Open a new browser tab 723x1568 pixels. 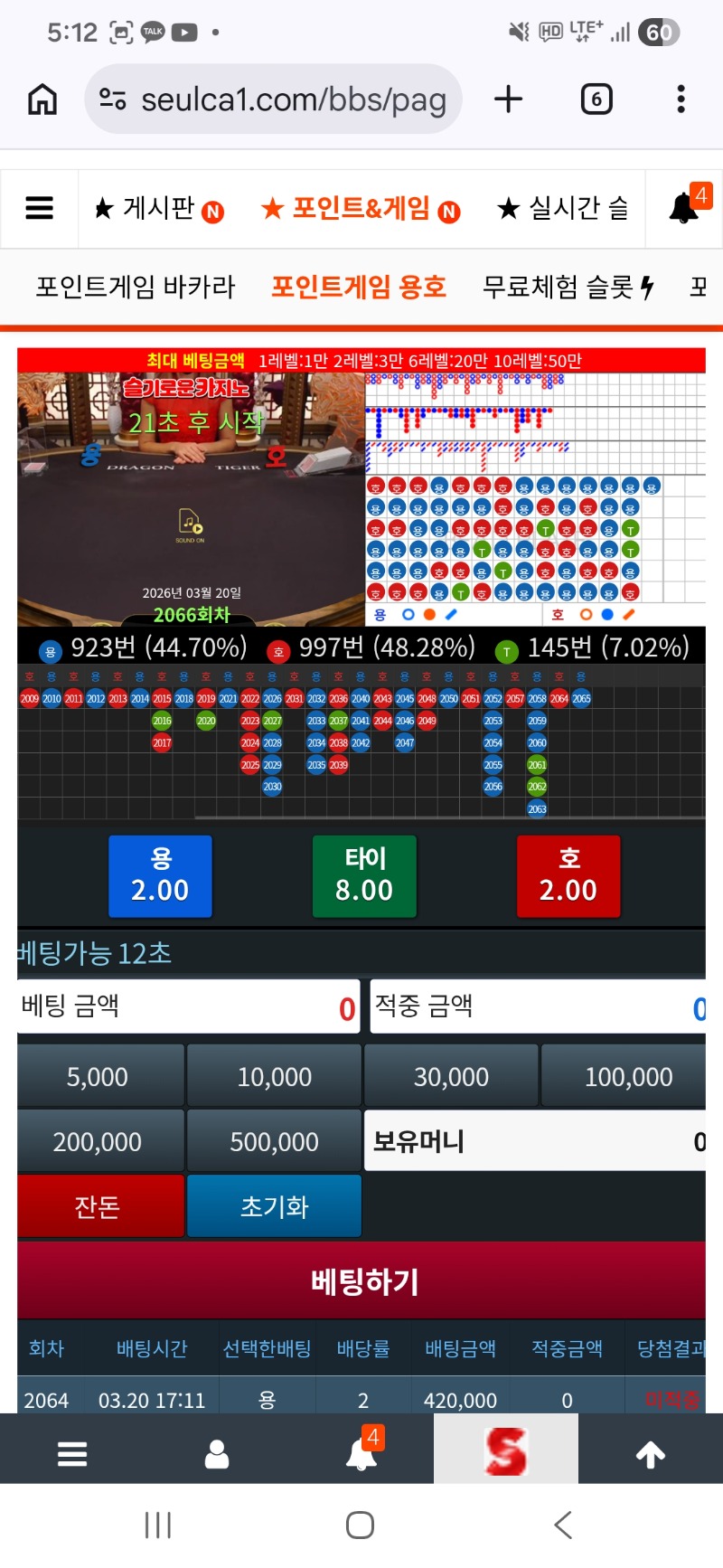click(509, 99)
